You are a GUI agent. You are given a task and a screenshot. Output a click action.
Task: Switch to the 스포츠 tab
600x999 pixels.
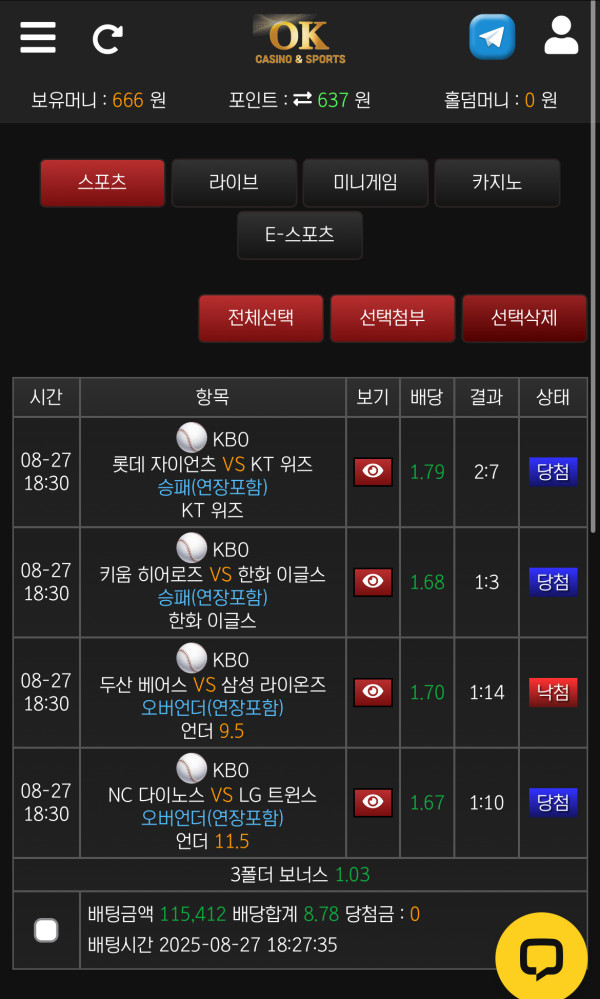coord(102,183)
